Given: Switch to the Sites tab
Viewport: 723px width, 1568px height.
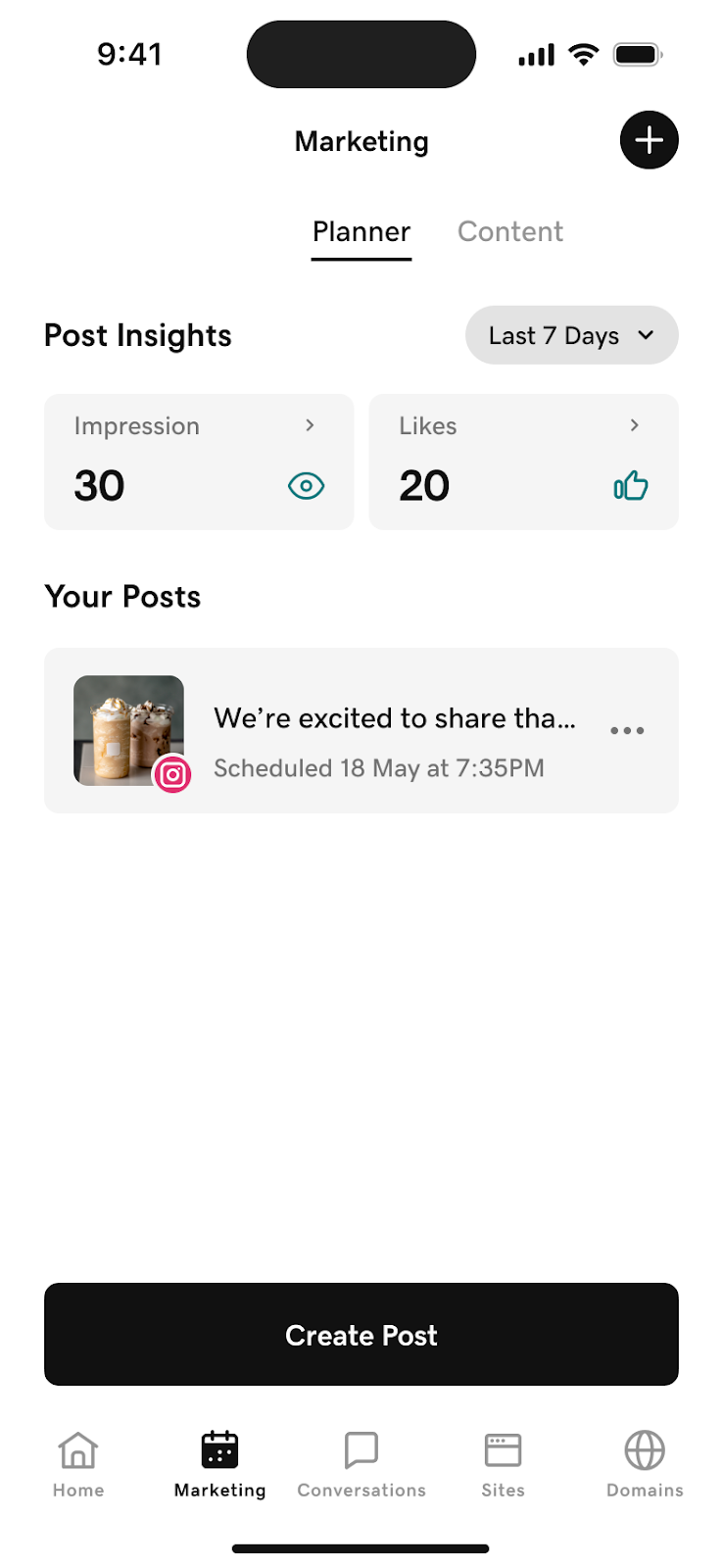Looking at the screenshot, I should point(503,1464).
